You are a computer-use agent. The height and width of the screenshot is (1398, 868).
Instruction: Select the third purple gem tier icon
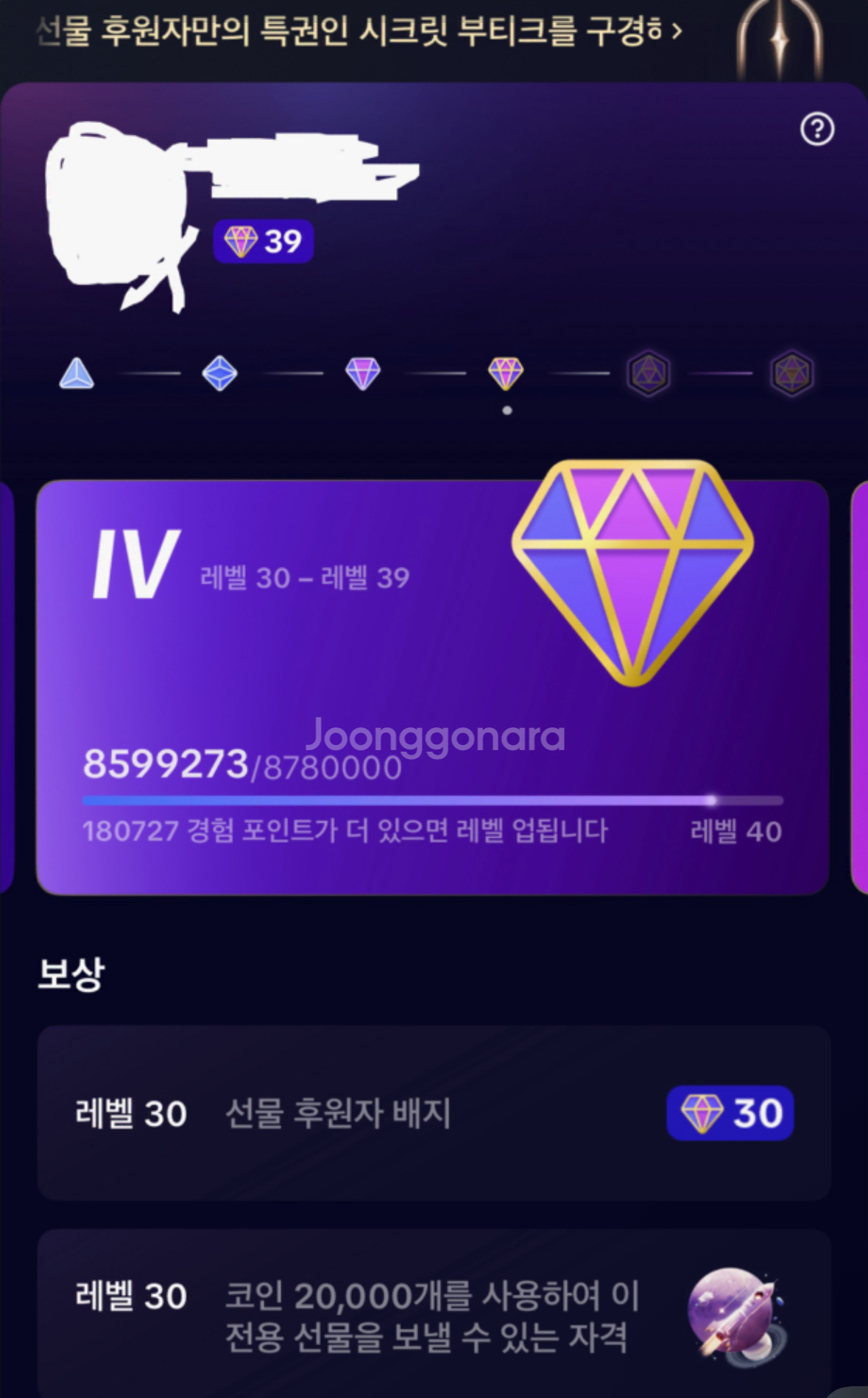pos(362,373)
